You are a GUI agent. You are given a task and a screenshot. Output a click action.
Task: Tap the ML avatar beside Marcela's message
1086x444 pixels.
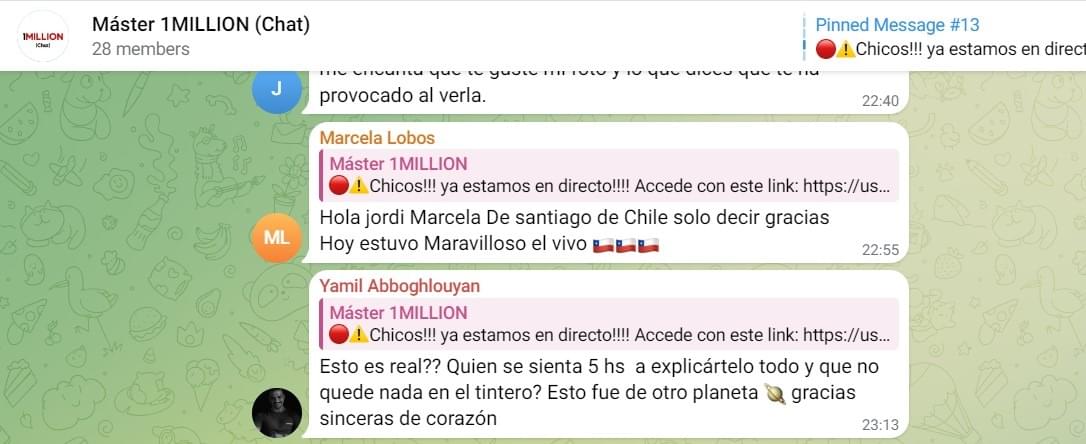click(x=276, y=237)
